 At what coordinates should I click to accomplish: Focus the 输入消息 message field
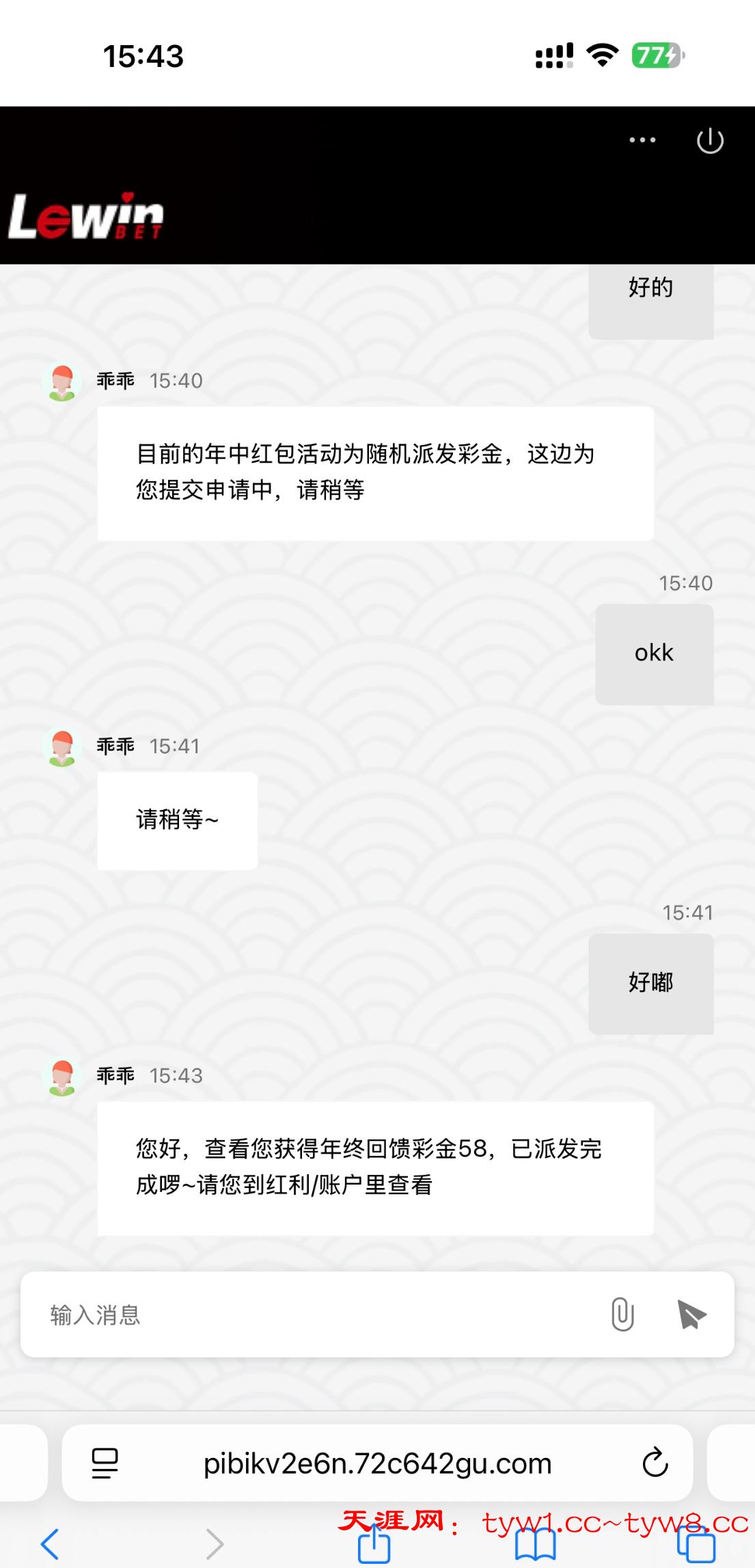tap(307, 1314)
